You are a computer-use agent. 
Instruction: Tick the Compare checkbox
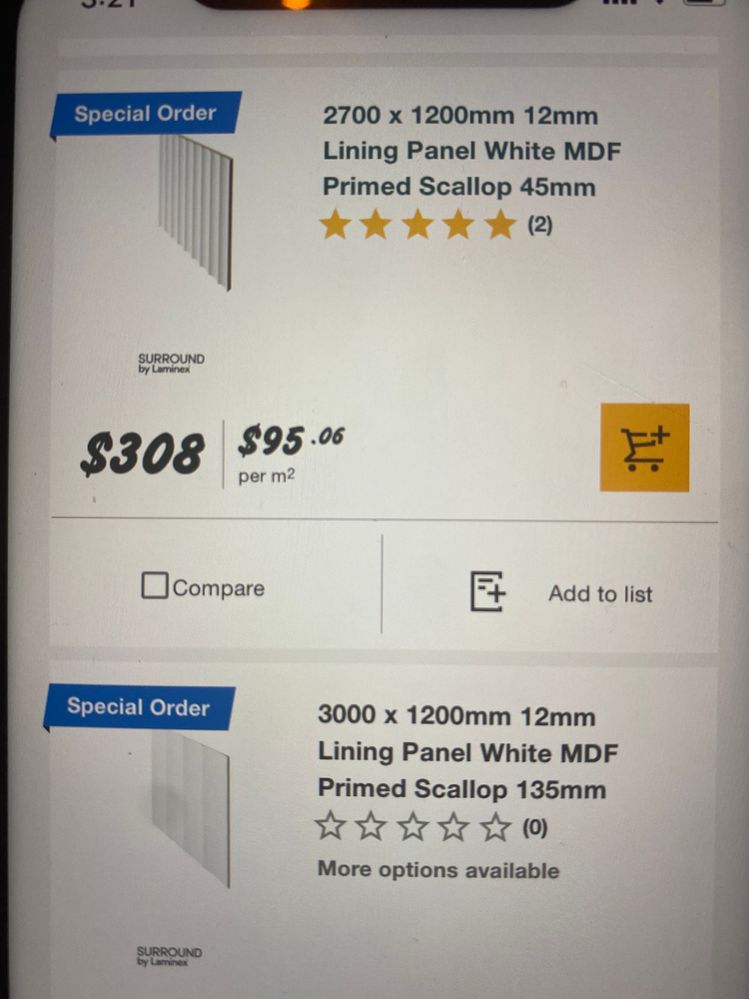(155, 587)
